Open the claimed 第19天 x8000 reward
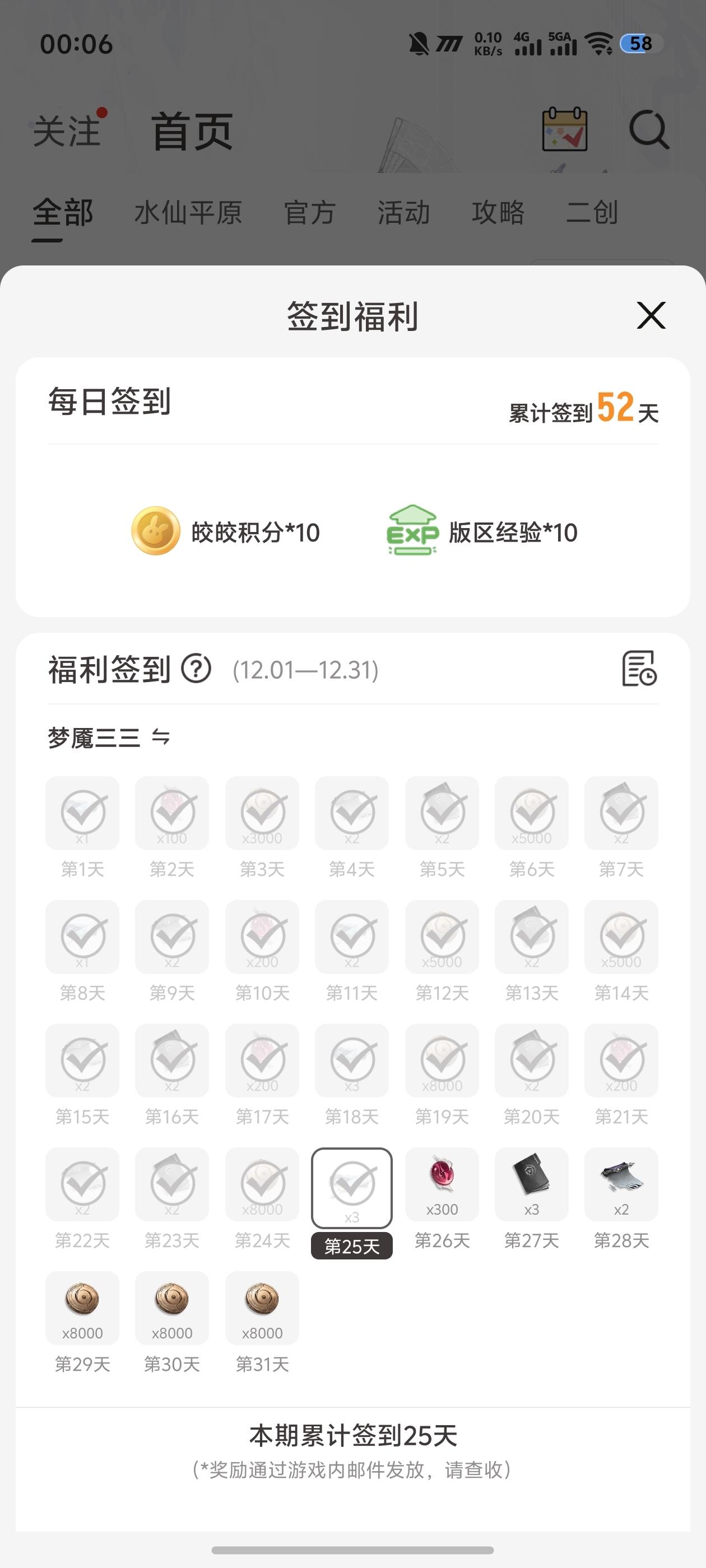Image resolution: width=706 pixels, height=1568 pixels. click(x=442, y=1060)
